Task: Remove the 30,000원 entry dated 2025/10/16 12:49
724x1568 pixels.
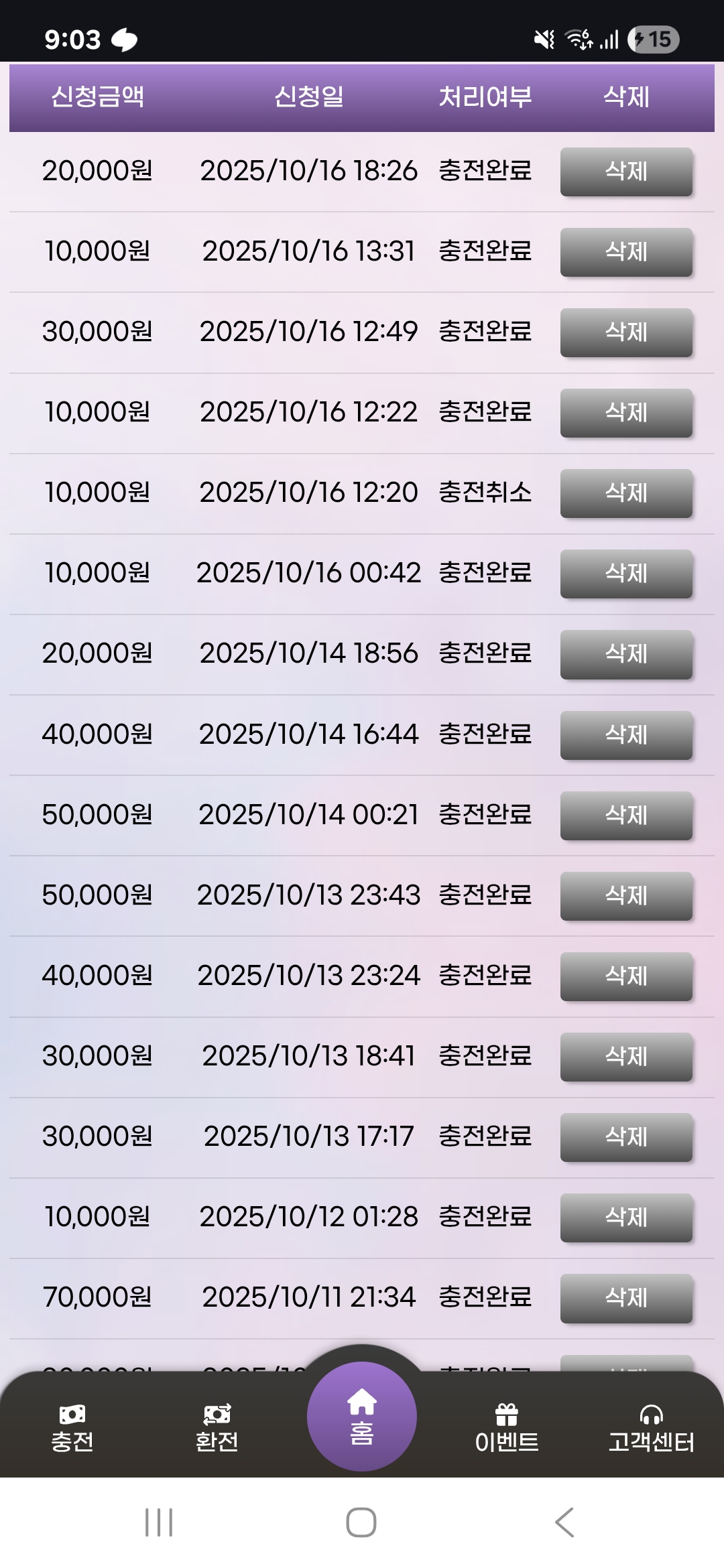Action: pyautogui.click(x=626, y=332)
